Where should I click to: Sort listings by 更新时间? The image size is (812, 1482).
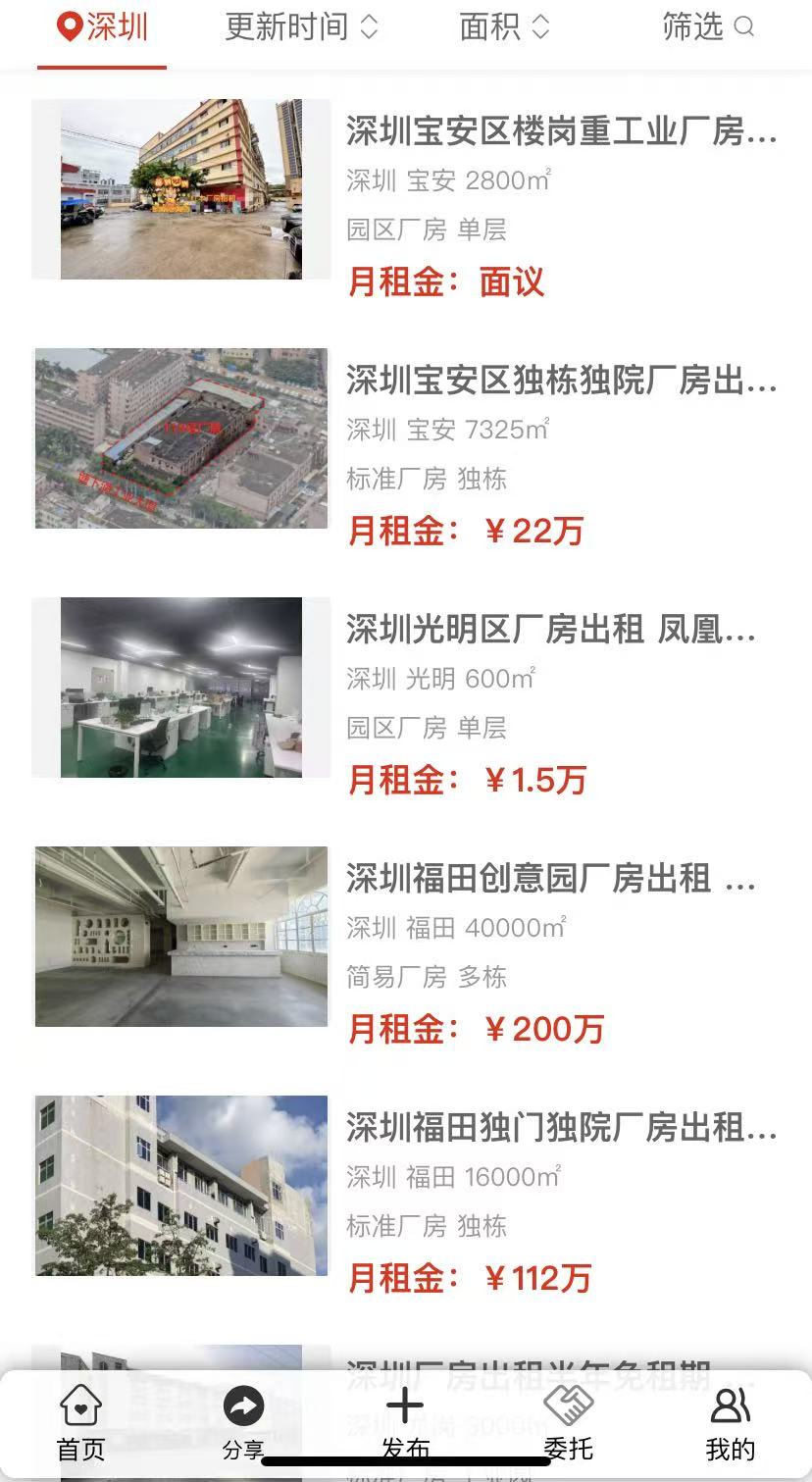[300, 27]
